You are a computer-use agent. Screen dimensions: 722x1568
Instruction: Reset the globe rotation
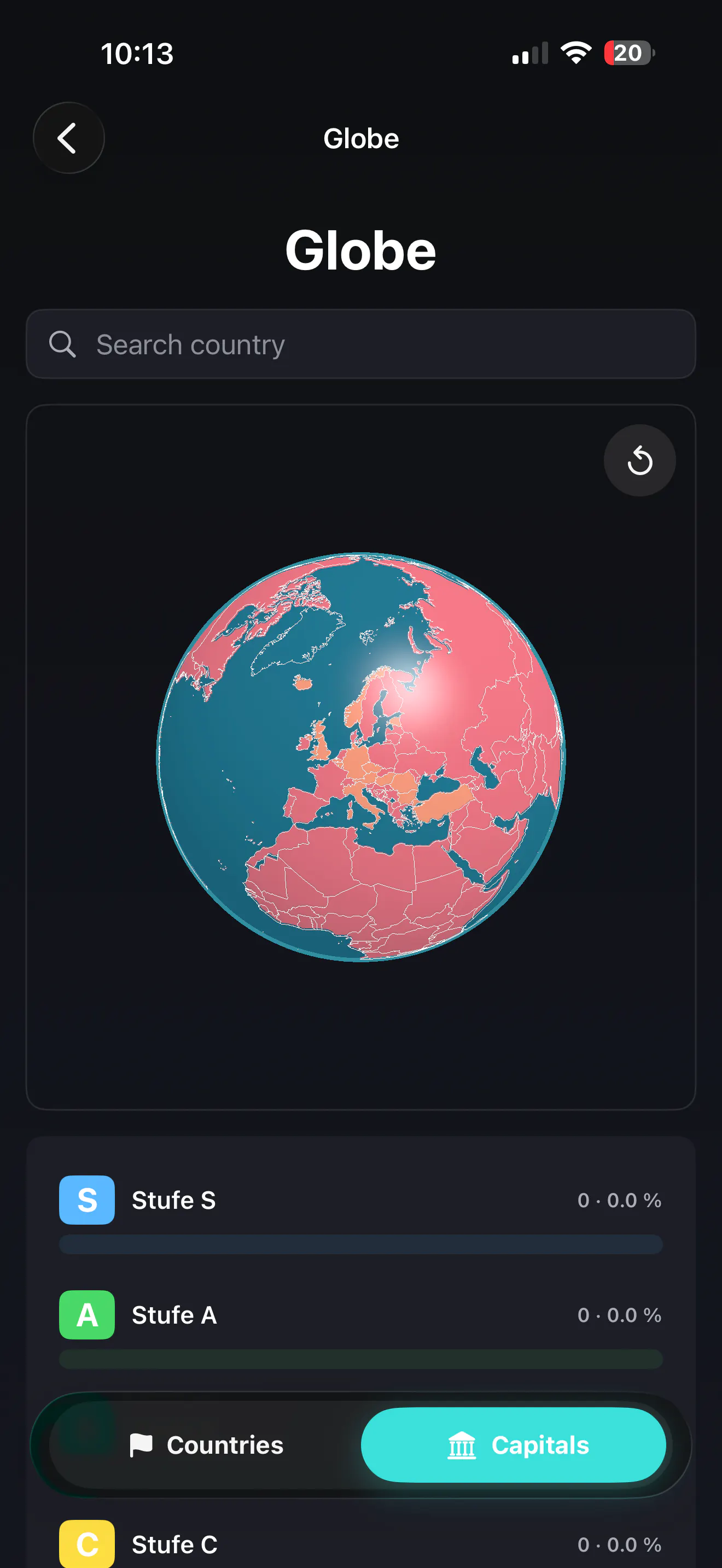[x=639, y=460]
